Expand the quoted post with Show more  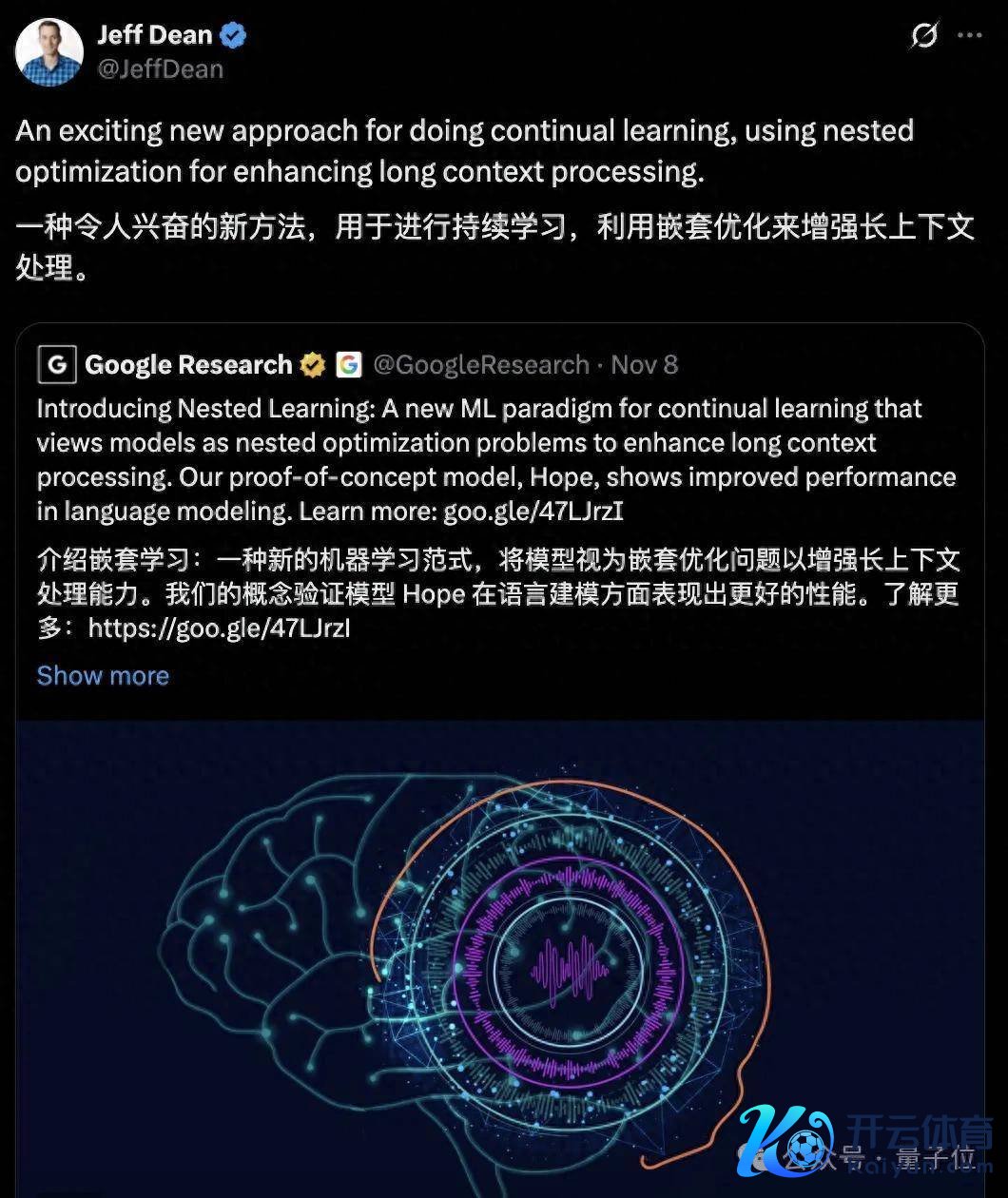click(103, 676)
